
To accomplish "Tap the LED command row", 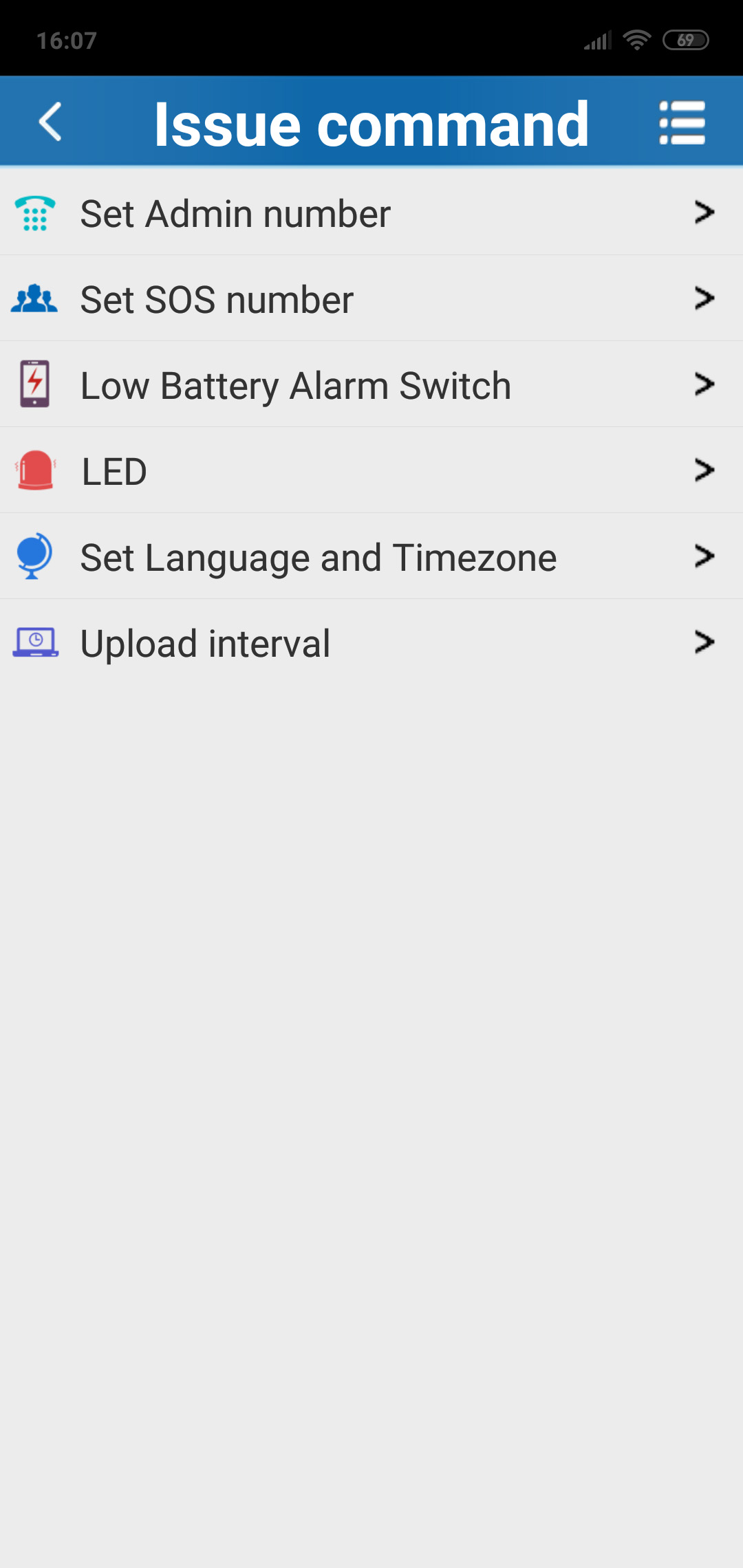I will (371, 471).
